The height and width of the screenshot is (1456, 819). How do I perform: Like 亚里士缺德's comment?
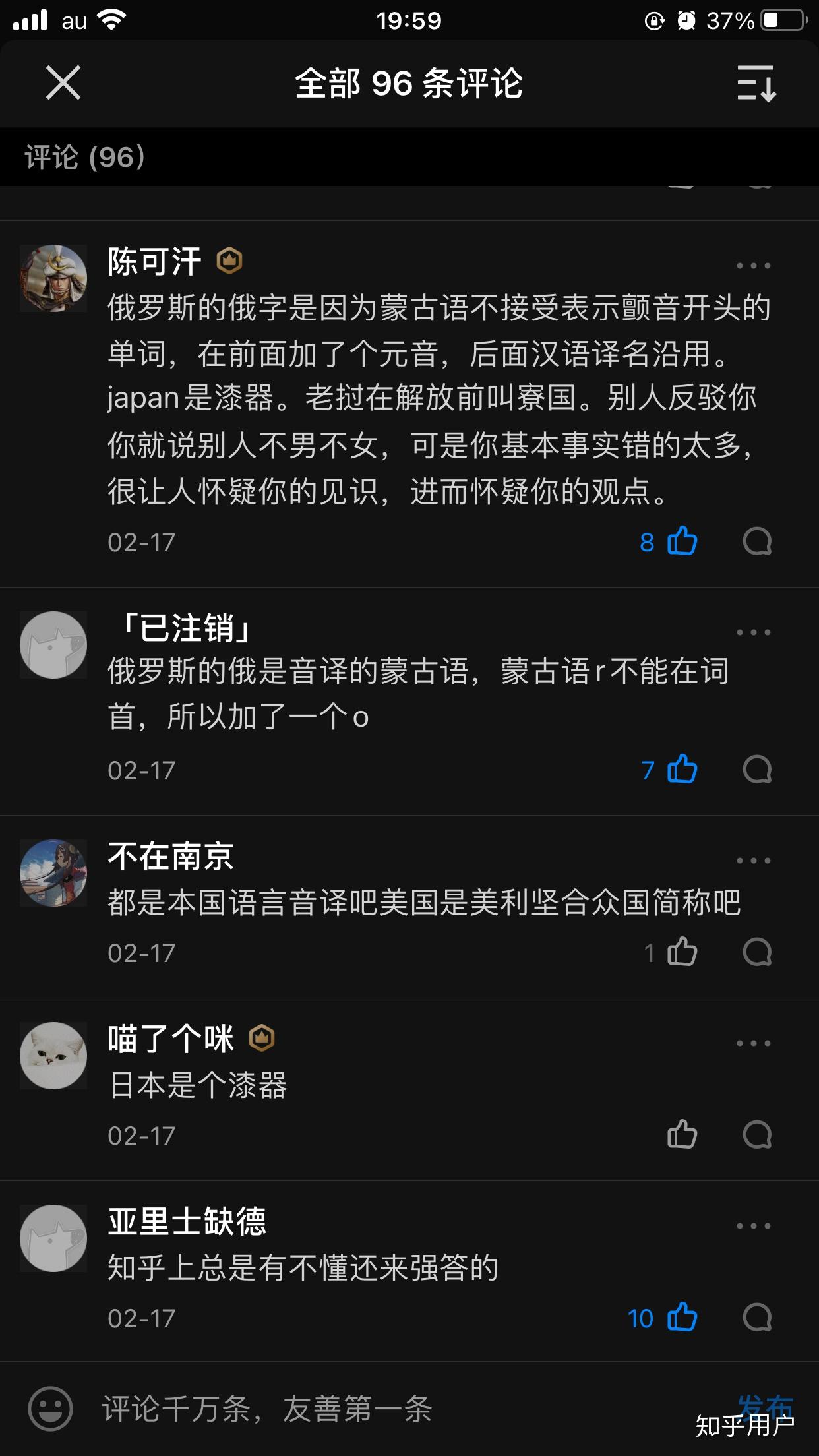[682, 1318]
